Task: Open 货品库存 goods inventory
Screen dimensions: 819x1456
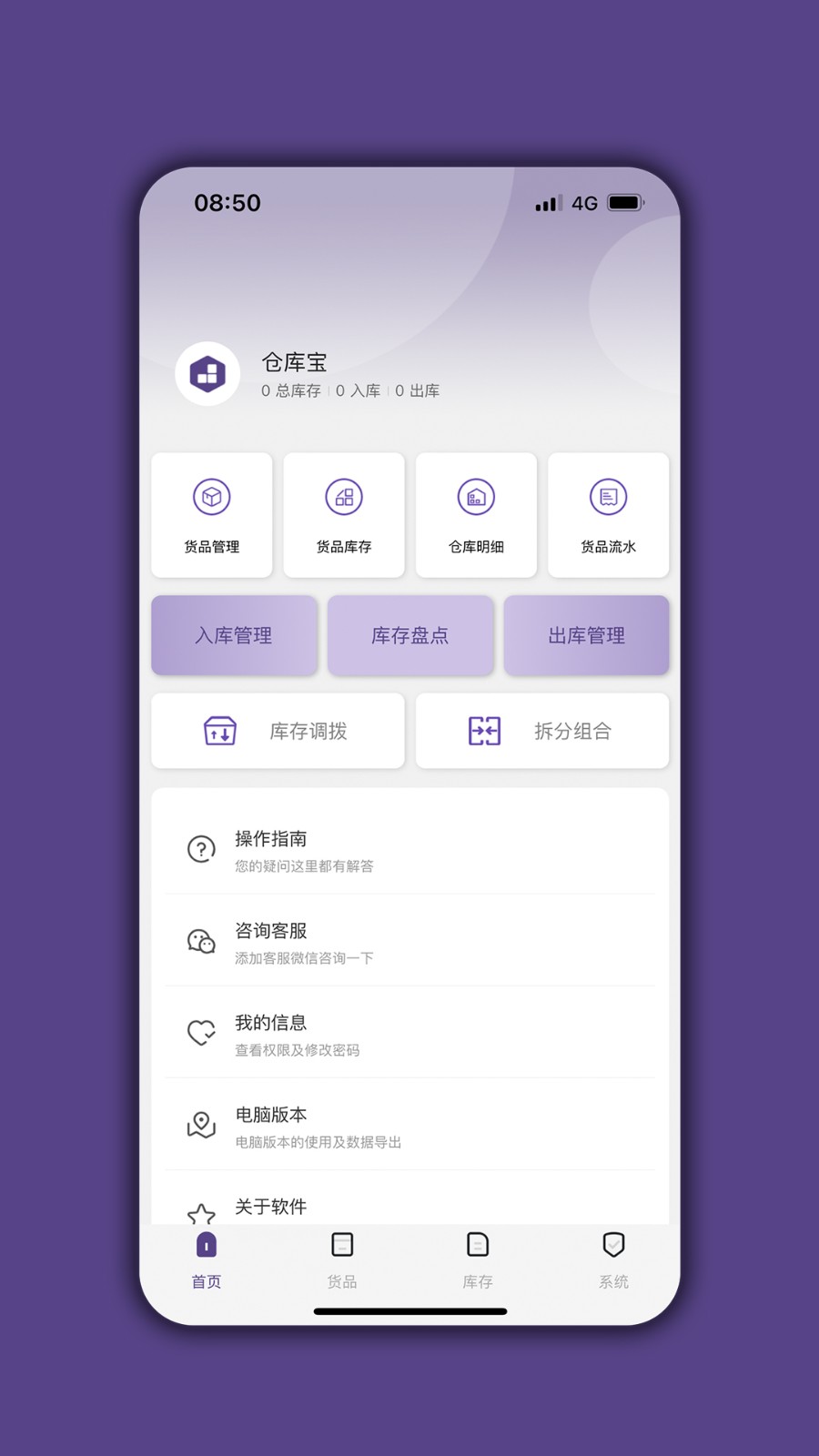Action: click(x=344, y=515)
